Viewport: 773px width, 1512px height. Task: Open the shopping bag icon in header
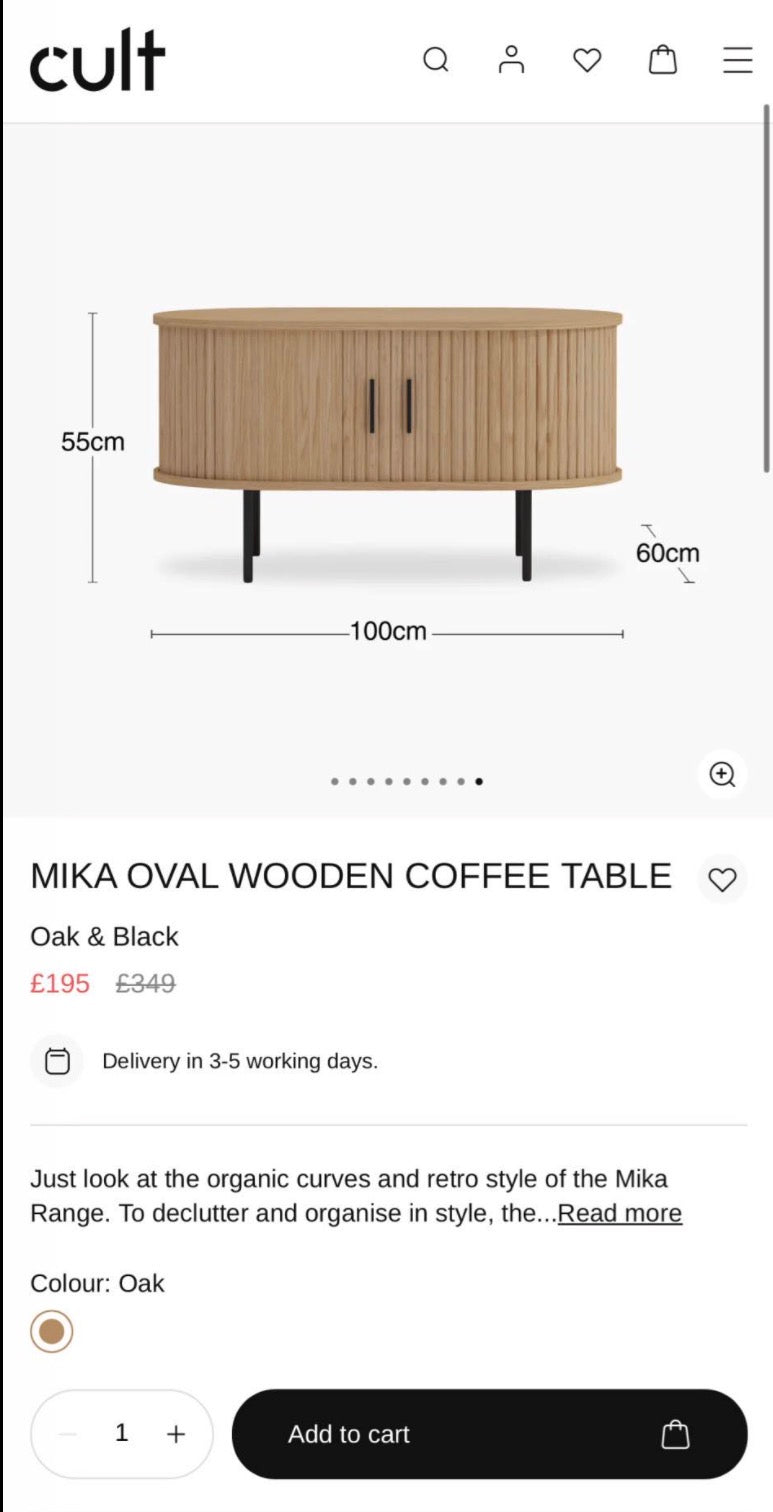click(662, 60)
